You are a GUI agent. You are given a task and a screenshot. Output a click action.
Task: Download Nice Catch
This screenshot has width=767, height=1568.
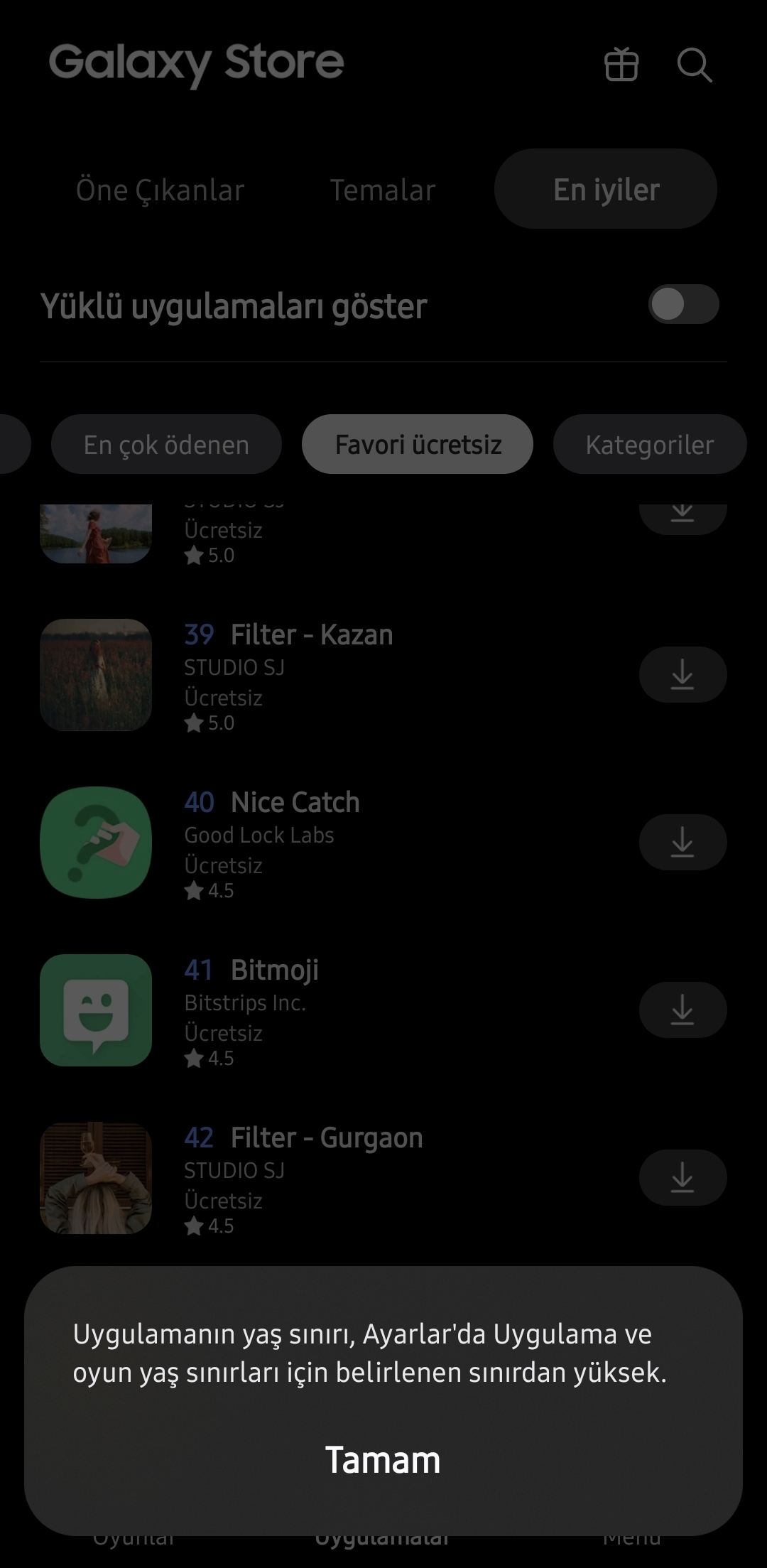tap(682, 843)
